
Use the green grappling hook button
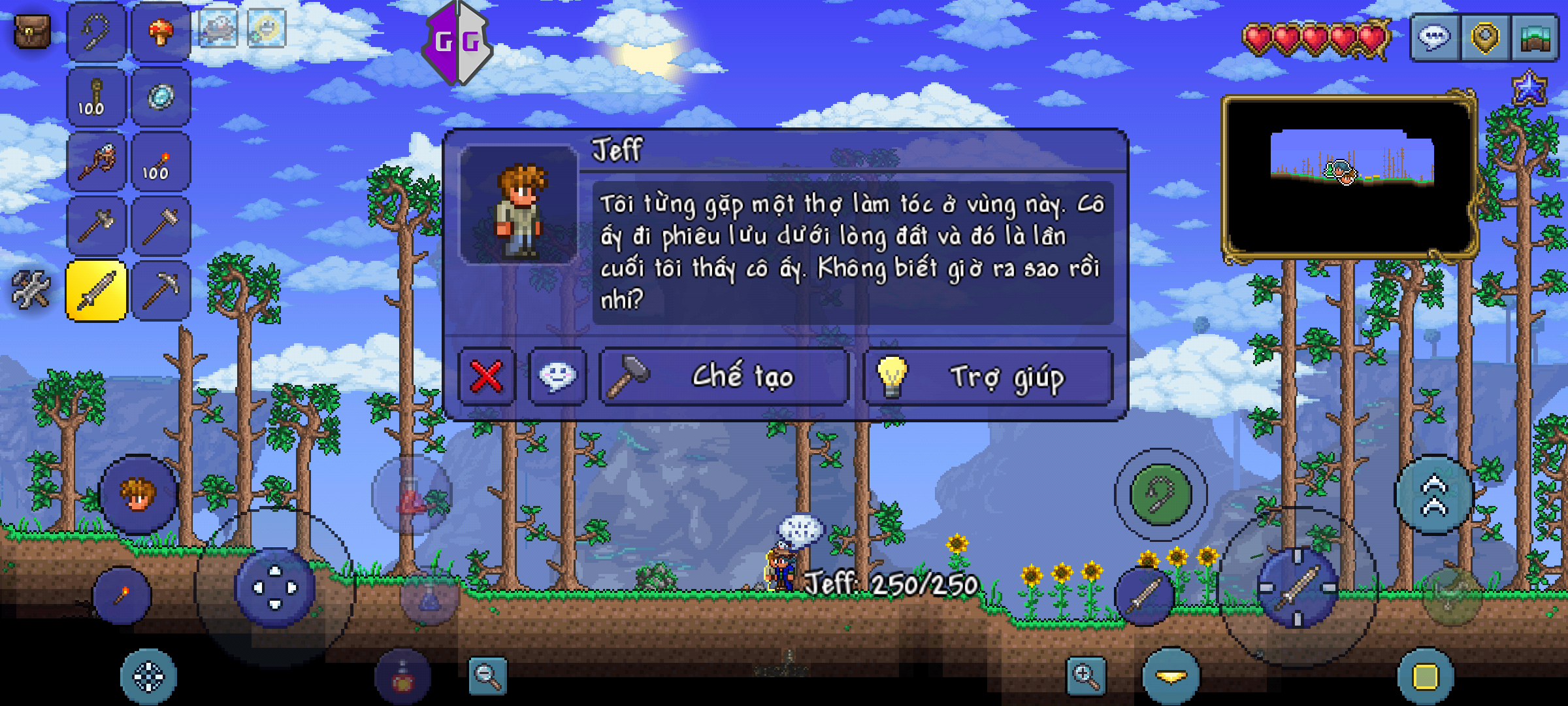[x=1160, y=496]
